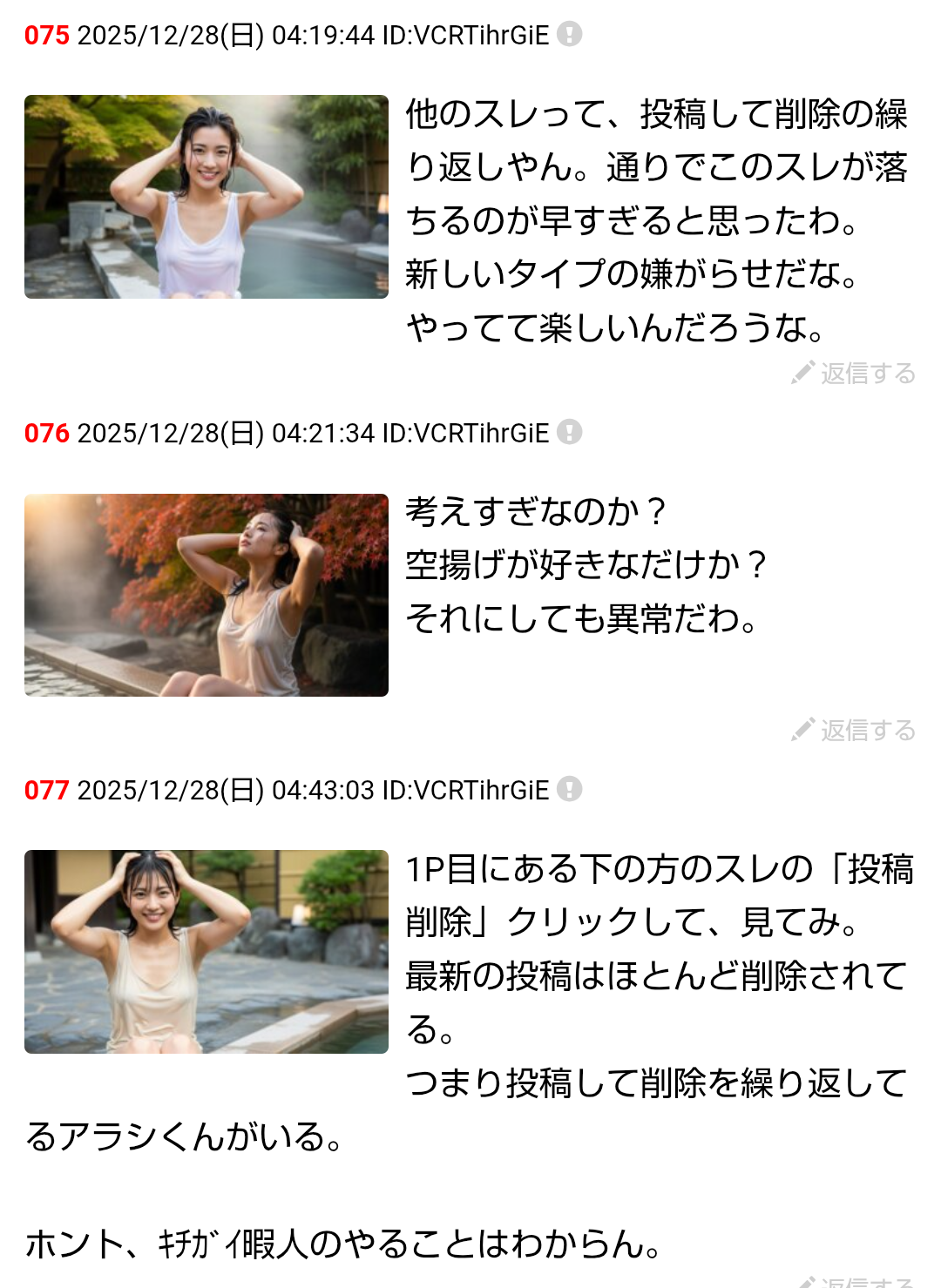Tap the report icon beside post 076's ID
The height and width of the screenshot is (1288, 941).
[x=570, y=432]
